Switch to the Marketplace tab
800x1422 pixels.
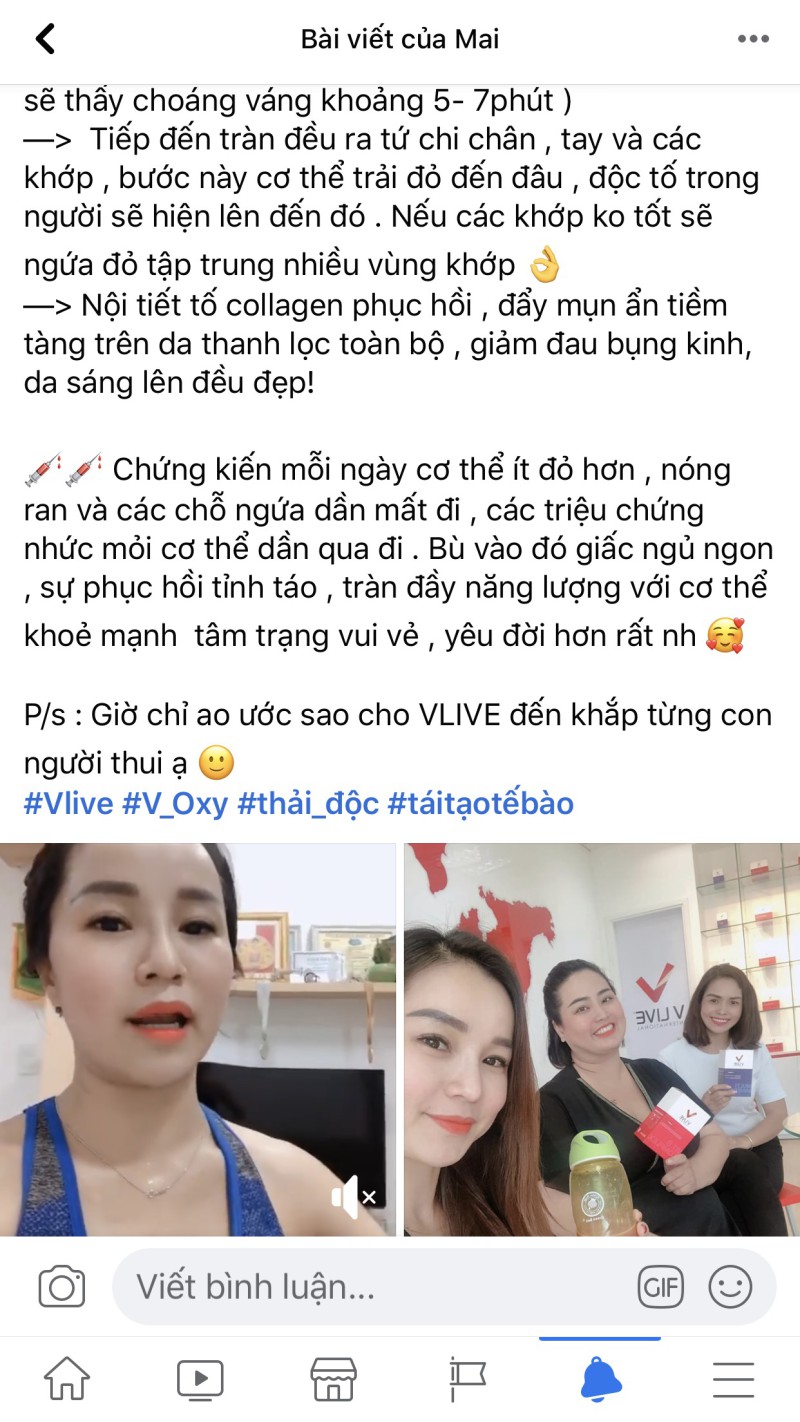(x=333, y=1380)
